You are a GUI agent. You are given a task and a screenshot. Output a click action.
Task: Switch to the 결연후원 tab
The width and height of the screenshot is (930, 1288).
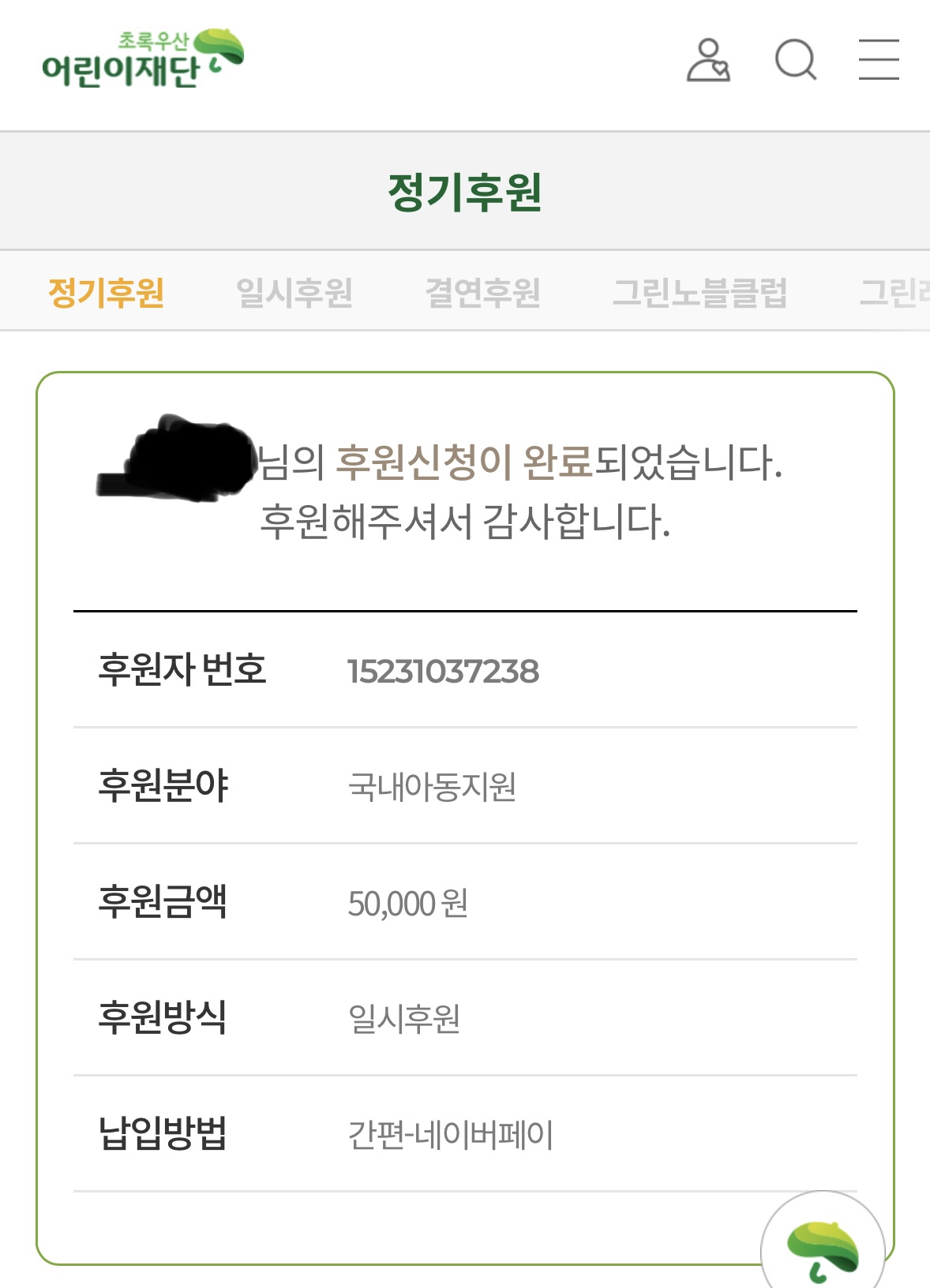[x=482, y=292]
